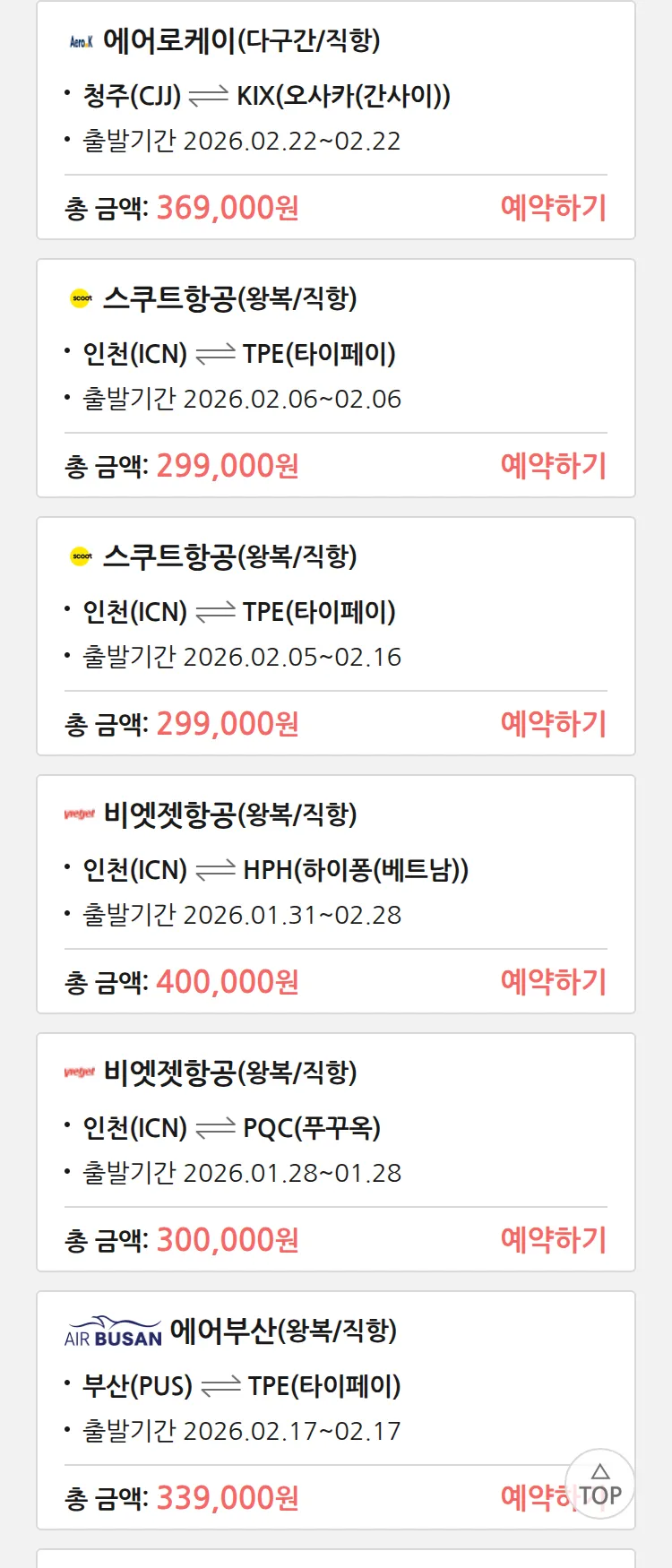672x1568 pixels.
Task: Tap 예약하기 for the 에어로케이 청주–KIX flight
Action: coord(553,208)
